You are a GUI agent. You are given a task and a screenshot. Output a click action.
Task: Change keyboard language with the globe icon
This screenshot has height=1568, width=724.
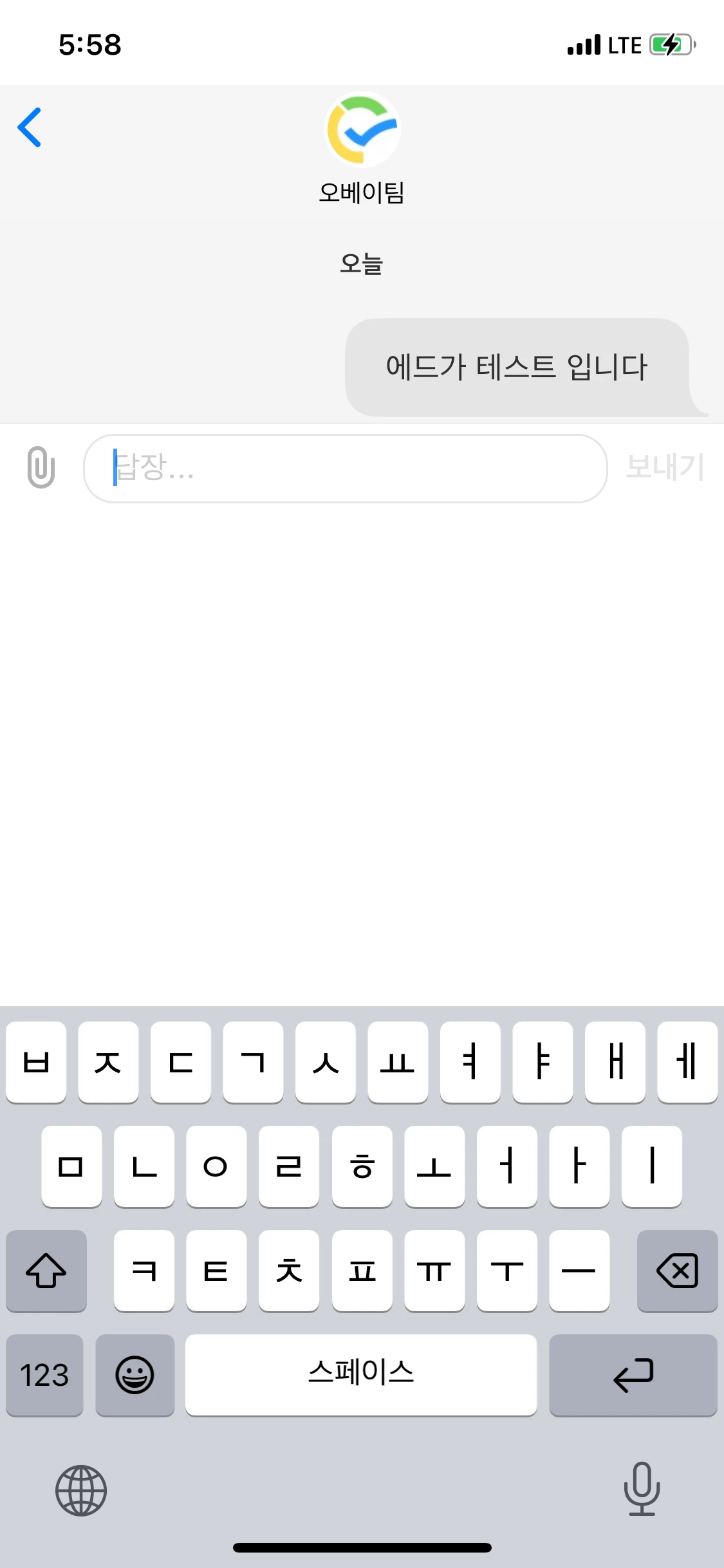pyautogui.click(x=81, y=1490)
